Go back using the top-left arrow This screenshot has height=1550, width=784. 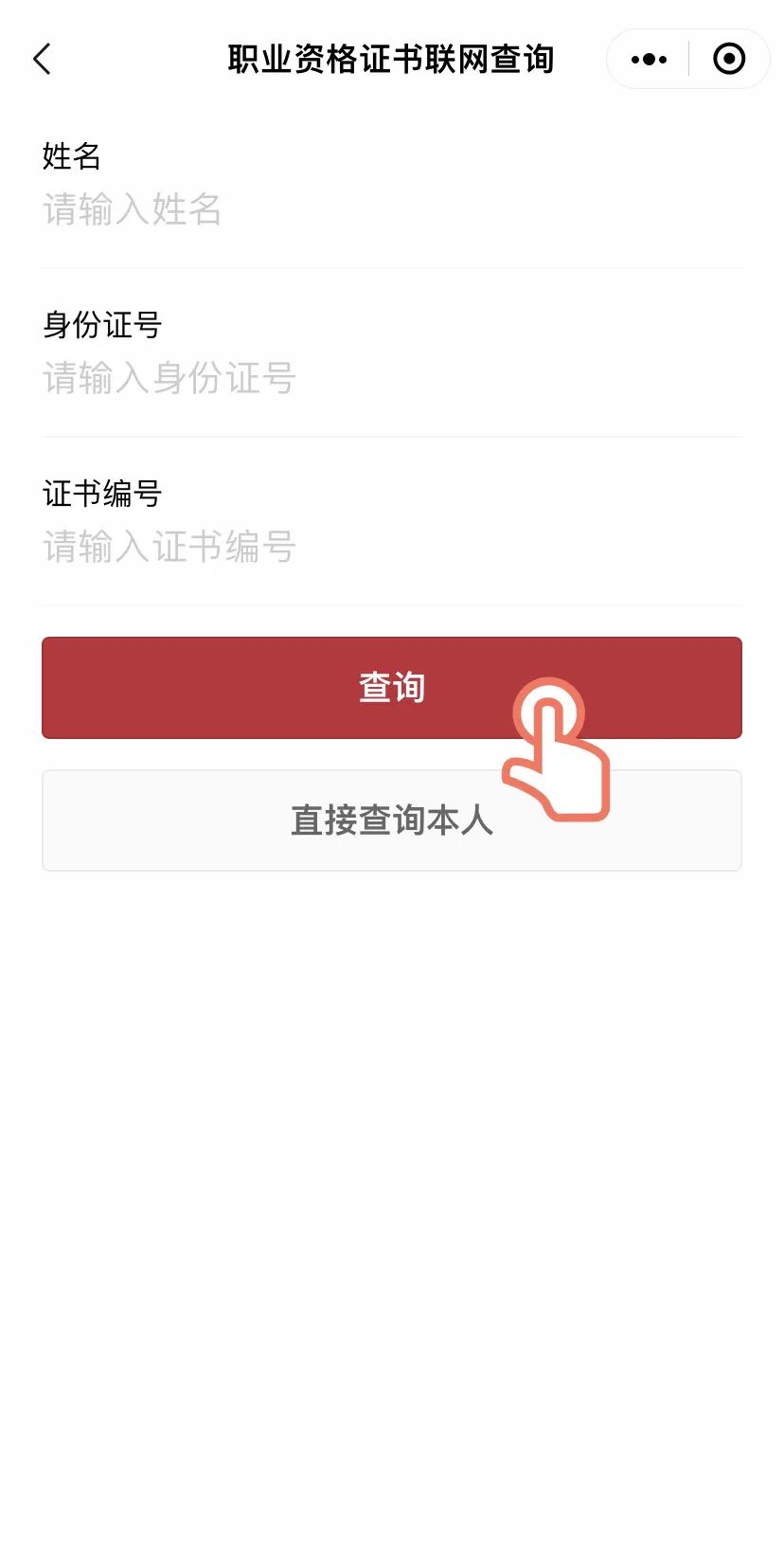[43, 59]
